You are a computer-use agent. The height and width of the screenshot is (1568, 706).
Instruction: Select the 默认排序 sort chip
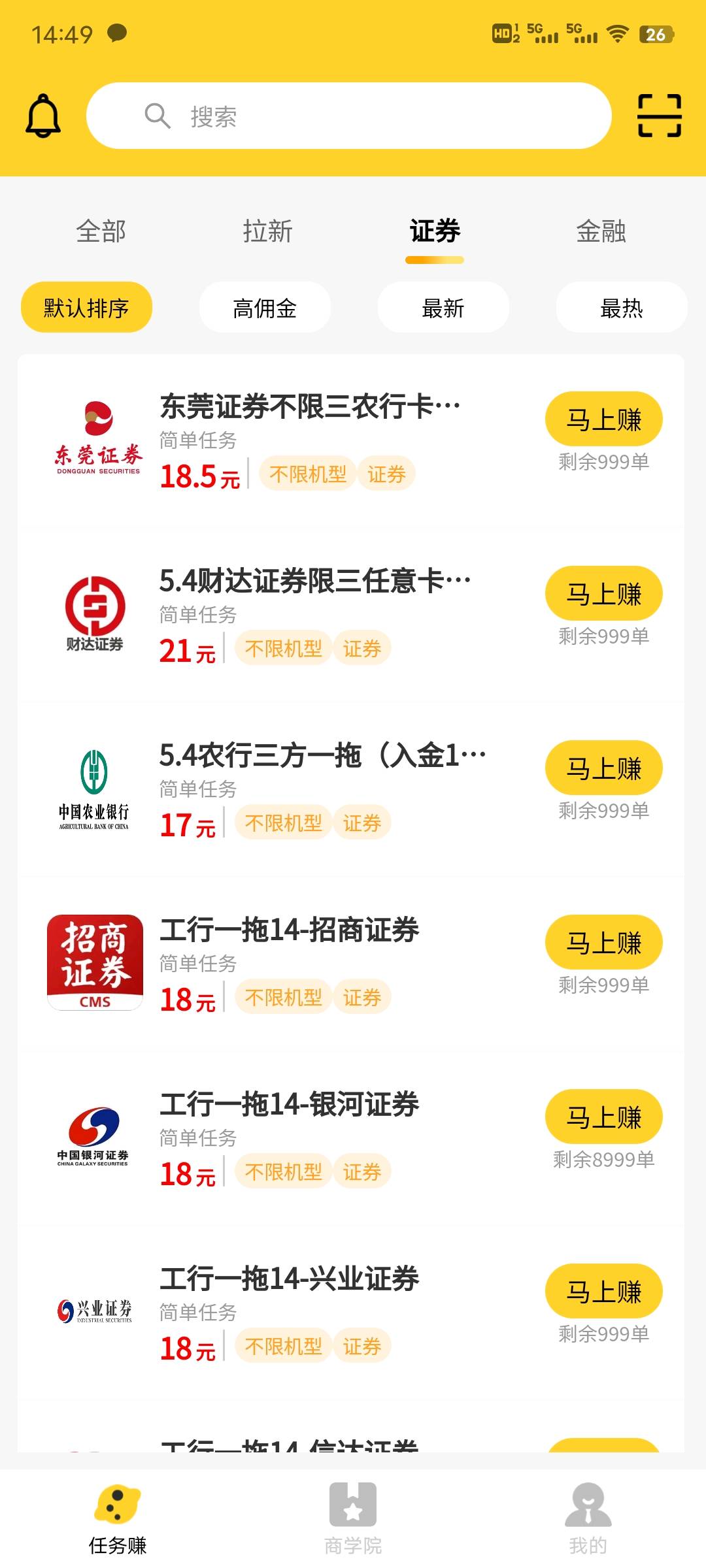point(86,307)
